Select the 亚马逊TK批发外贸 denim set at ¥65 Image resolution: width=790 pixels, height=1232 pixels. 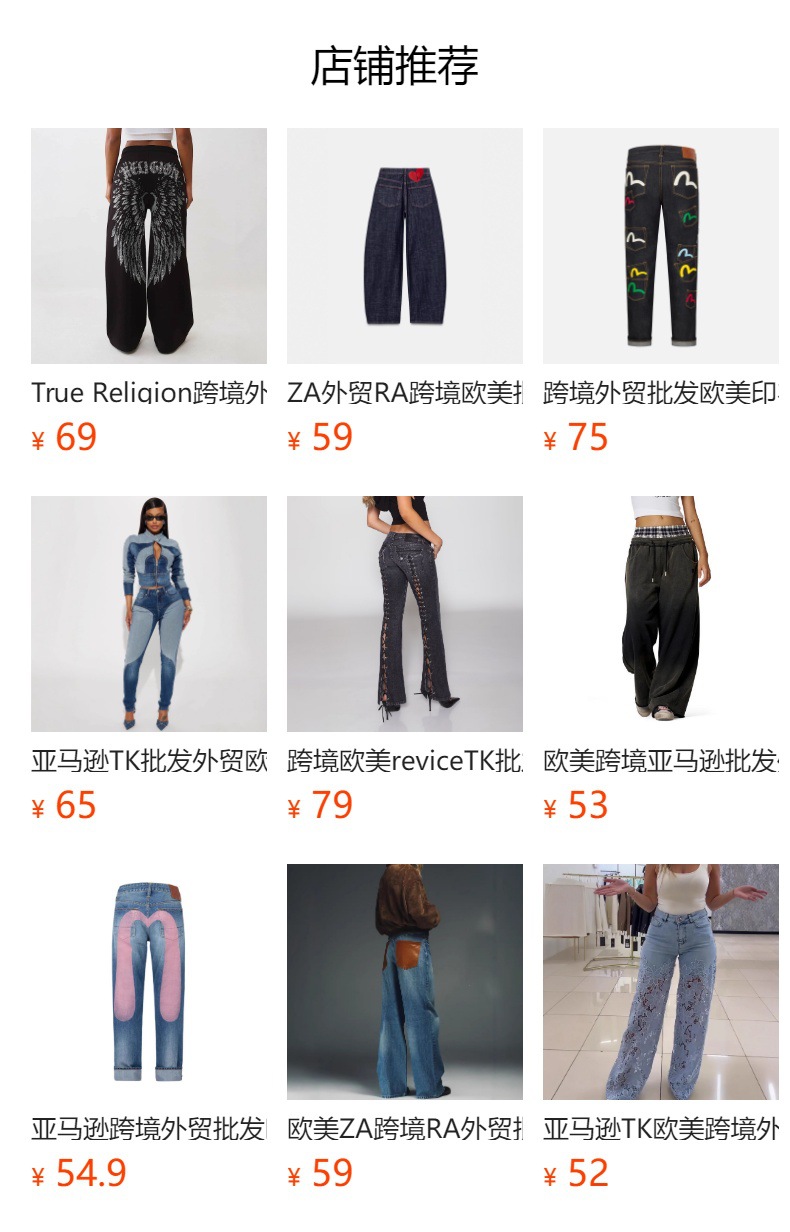pos(149,614)
